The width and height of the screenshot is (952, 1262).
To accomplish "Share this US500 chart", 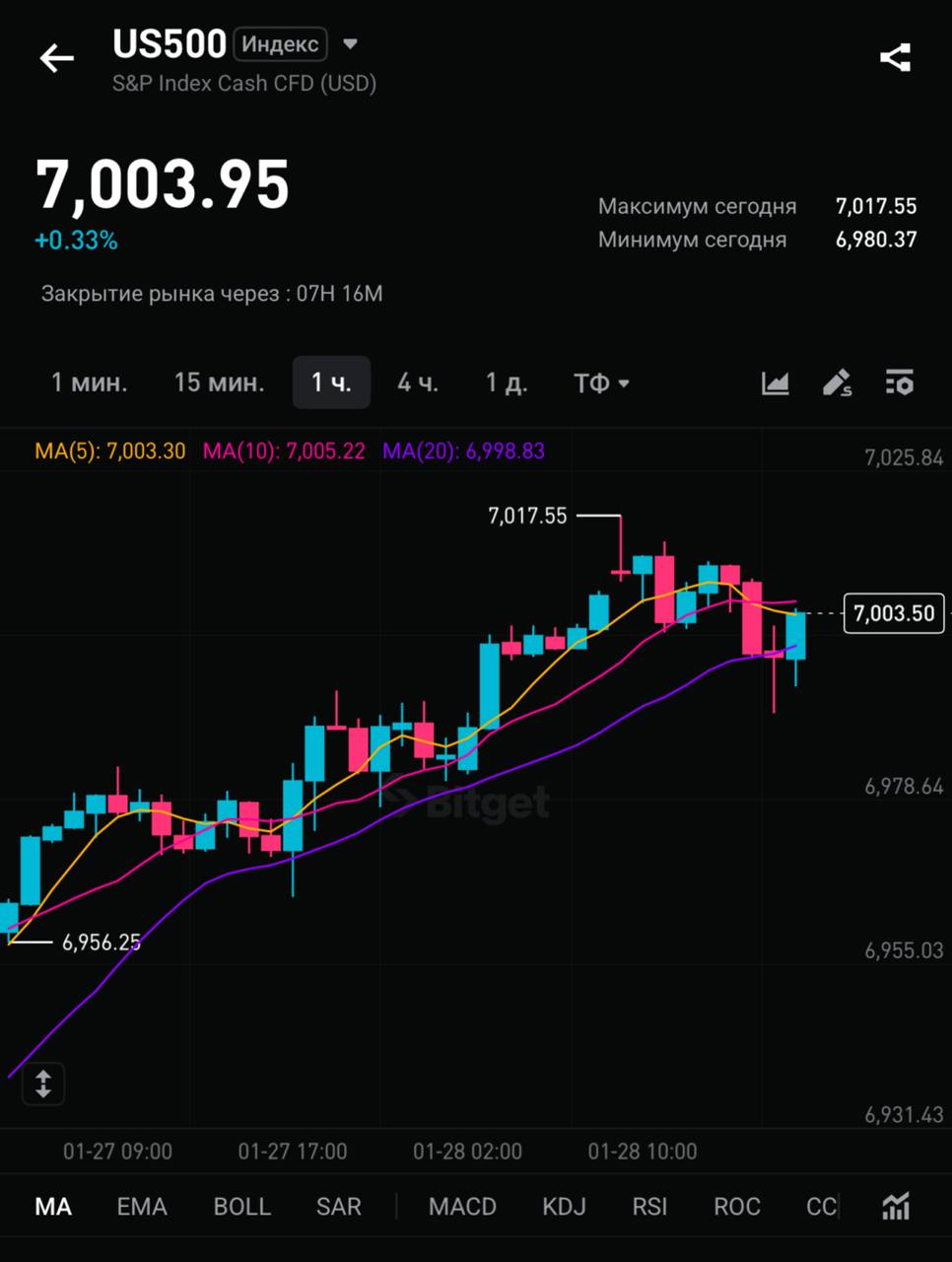I will point(895,58).
